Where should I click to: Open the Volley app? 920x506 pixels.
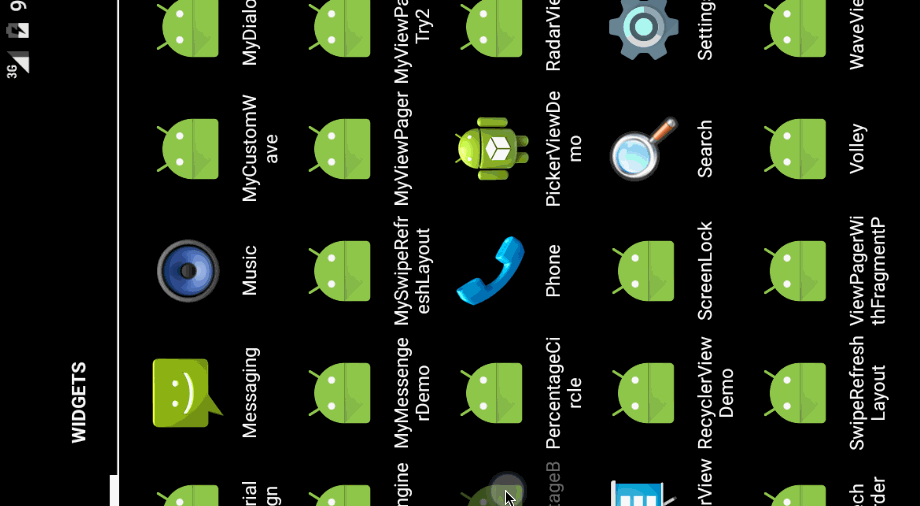tap(796, 149)
